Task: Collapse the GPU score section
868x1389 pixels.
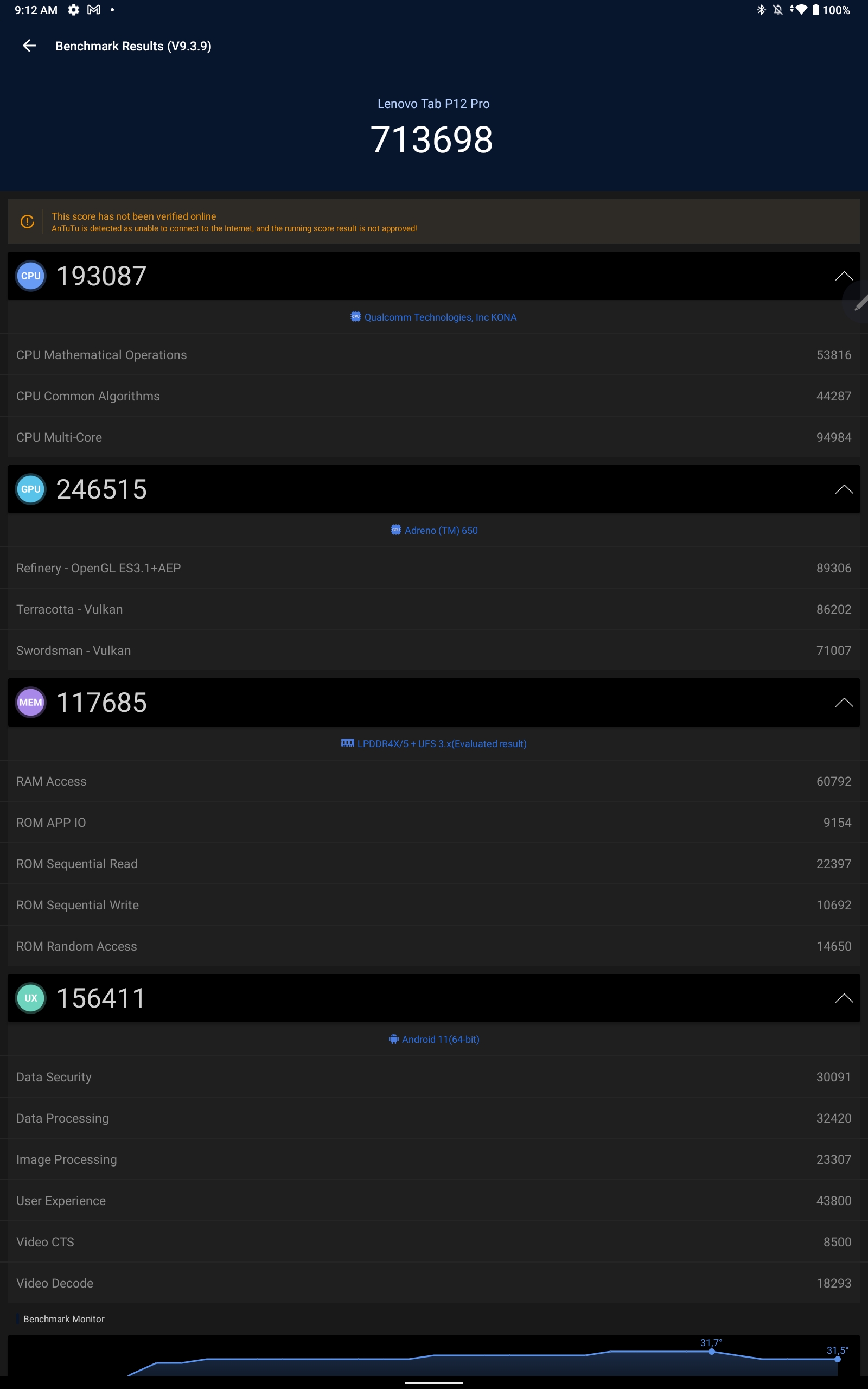Action: pos(843,489)
